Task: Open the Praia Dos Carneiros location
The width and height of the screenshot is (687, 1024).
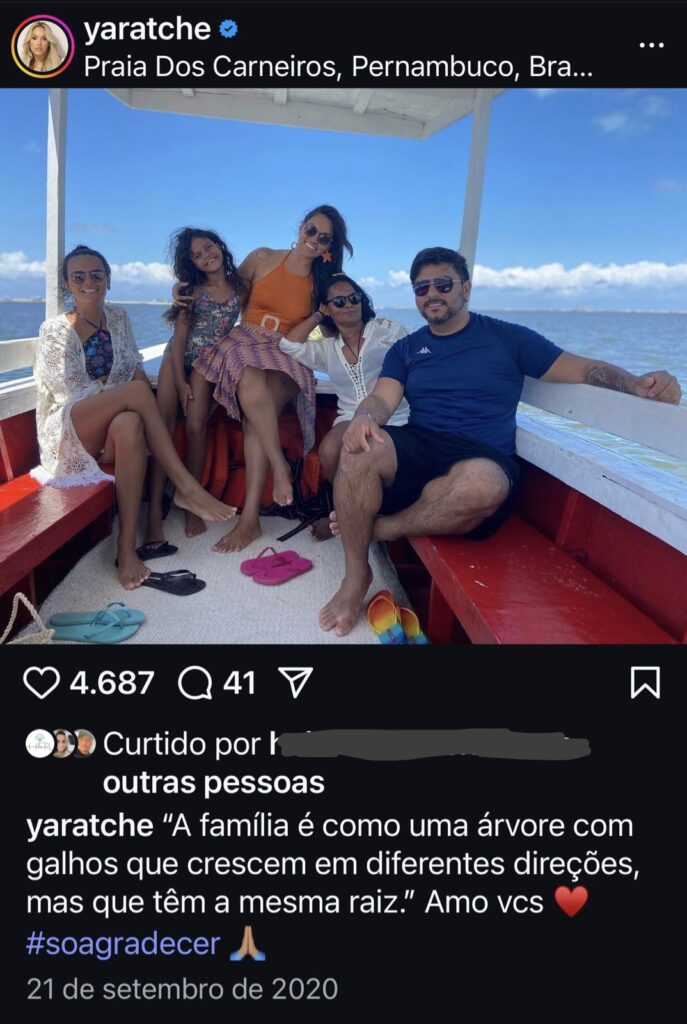Action: (338, 67)
